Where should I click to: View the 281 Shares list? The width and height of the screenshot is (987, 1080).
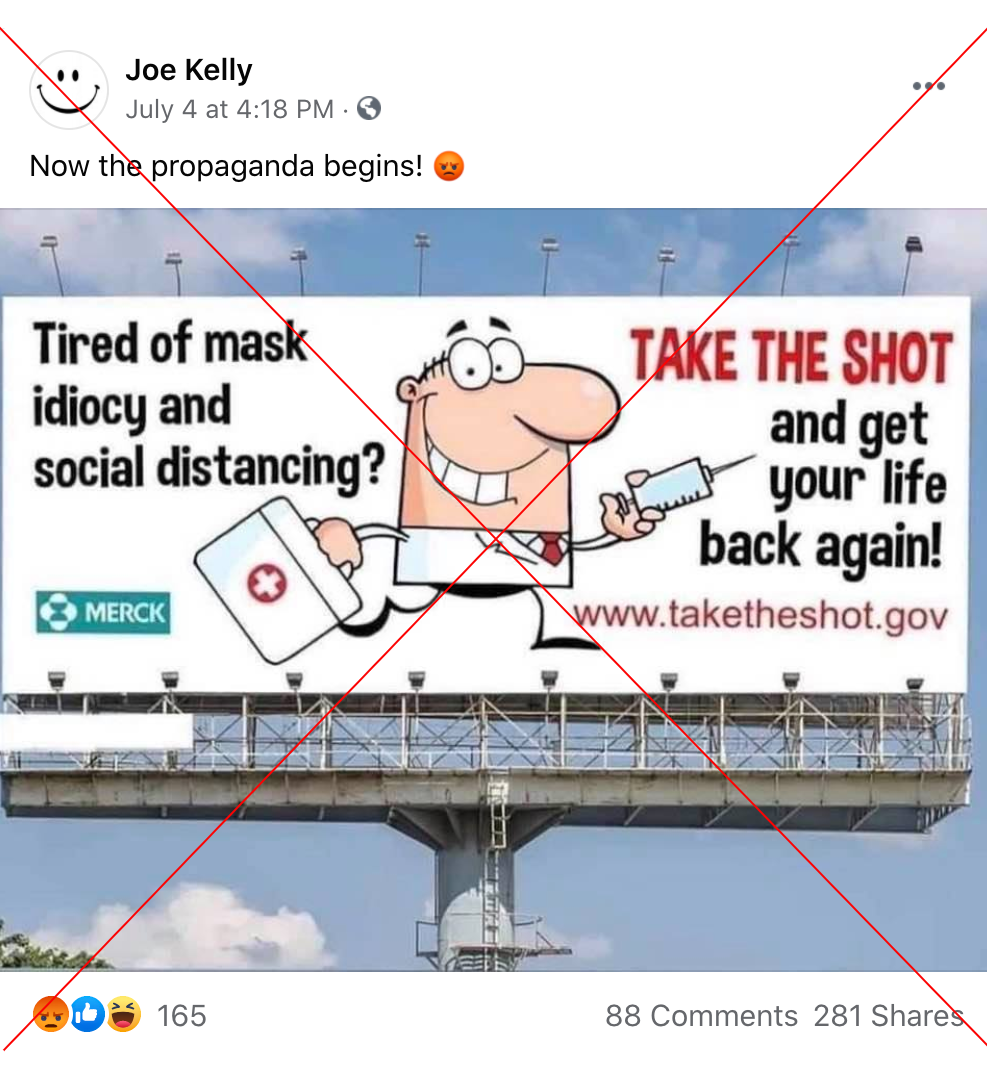pos(888,1016)
